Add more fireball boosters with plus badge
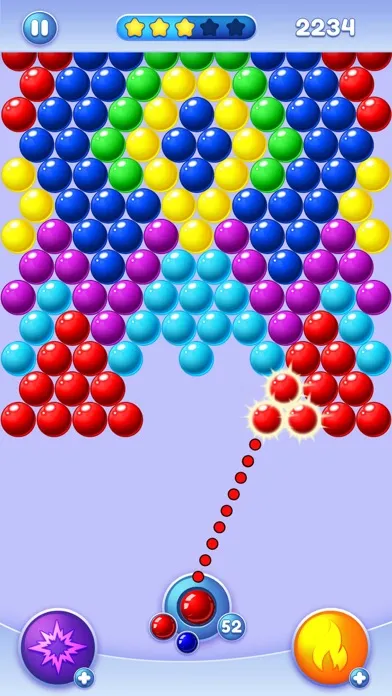Image resolution: width=392 pixels, height=696 pixels. point(359,678)
